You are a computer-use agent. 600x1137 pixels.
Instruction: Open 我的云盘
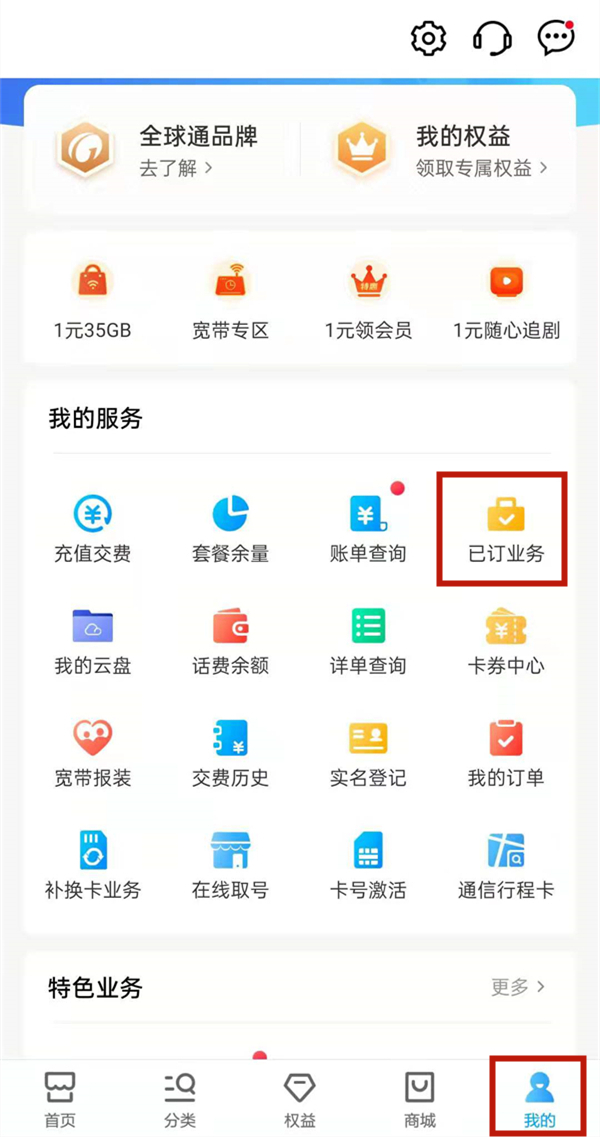(x=93, y=642)
